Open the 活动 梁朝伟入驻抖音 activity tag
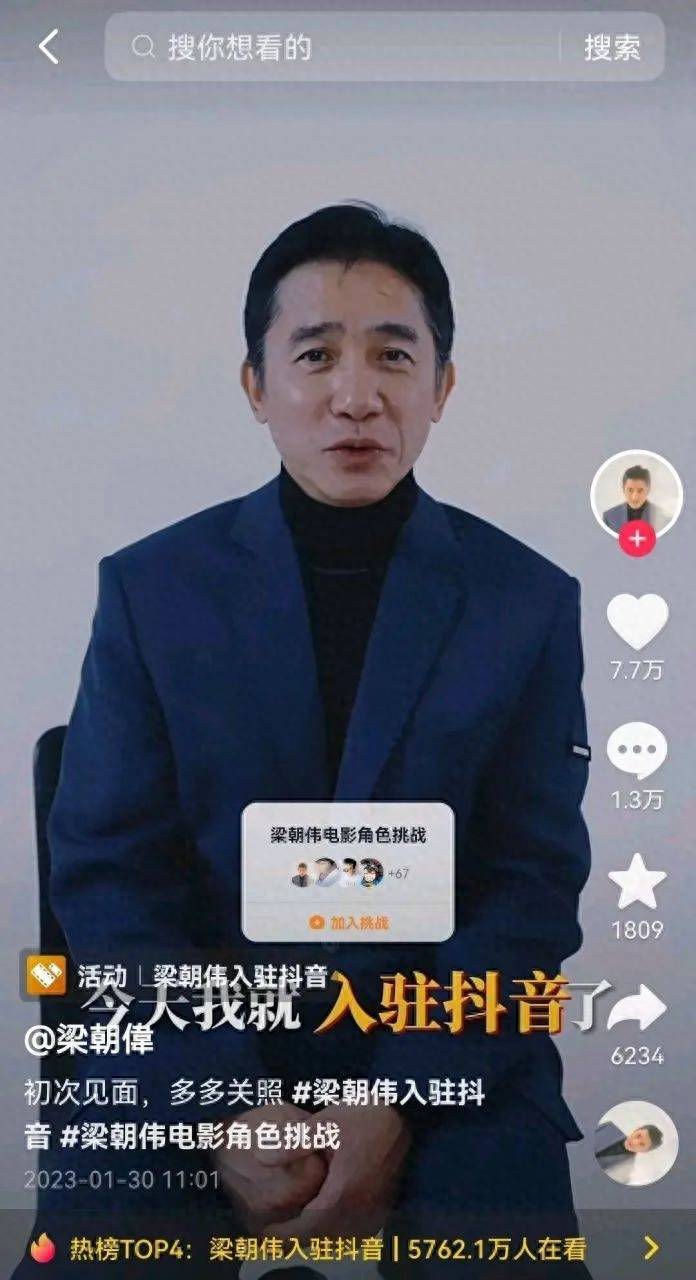The image size is (696, 1280). (x=176, y=976)
